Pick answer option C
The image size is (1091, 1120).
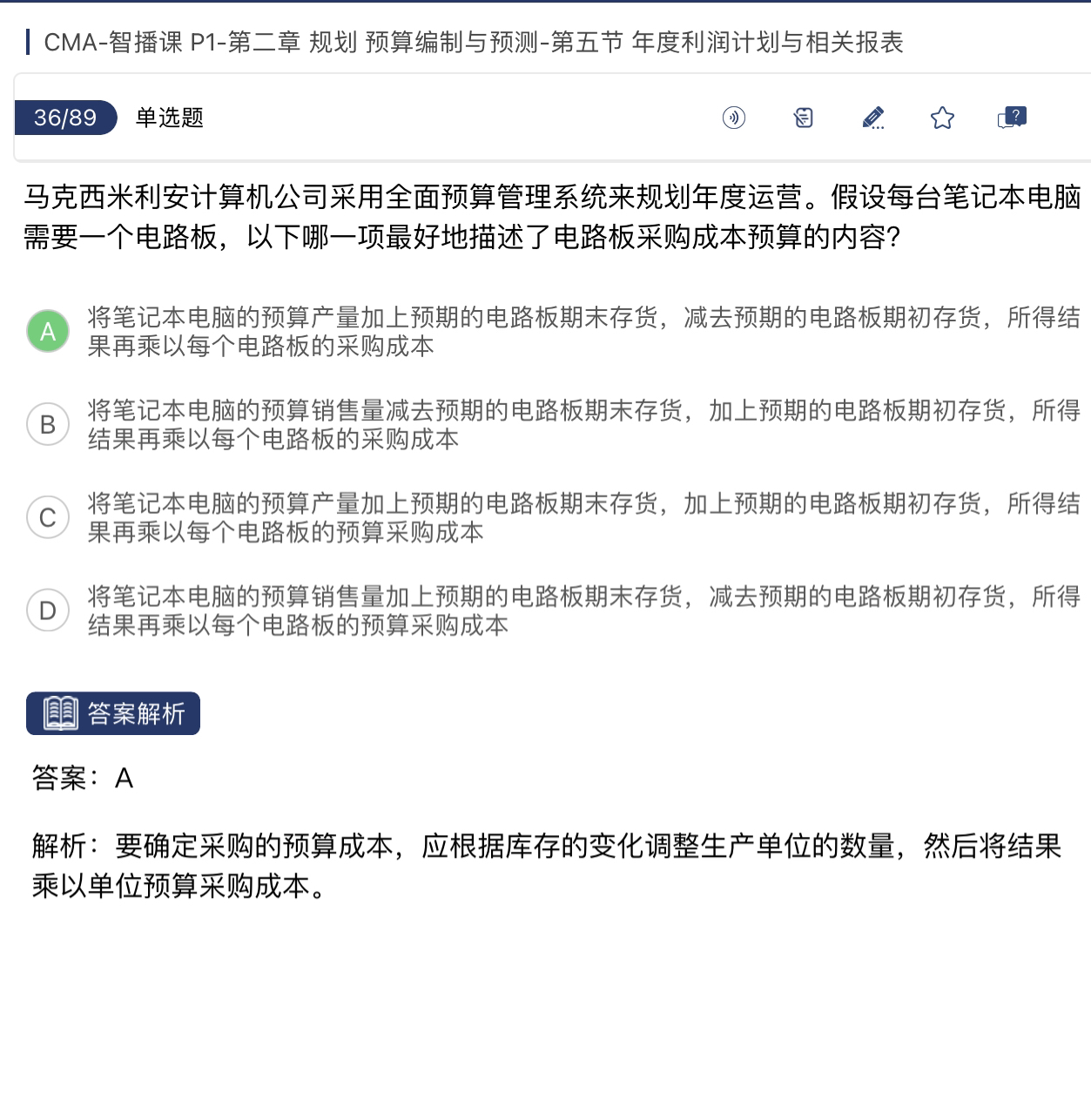pos(48,517)
